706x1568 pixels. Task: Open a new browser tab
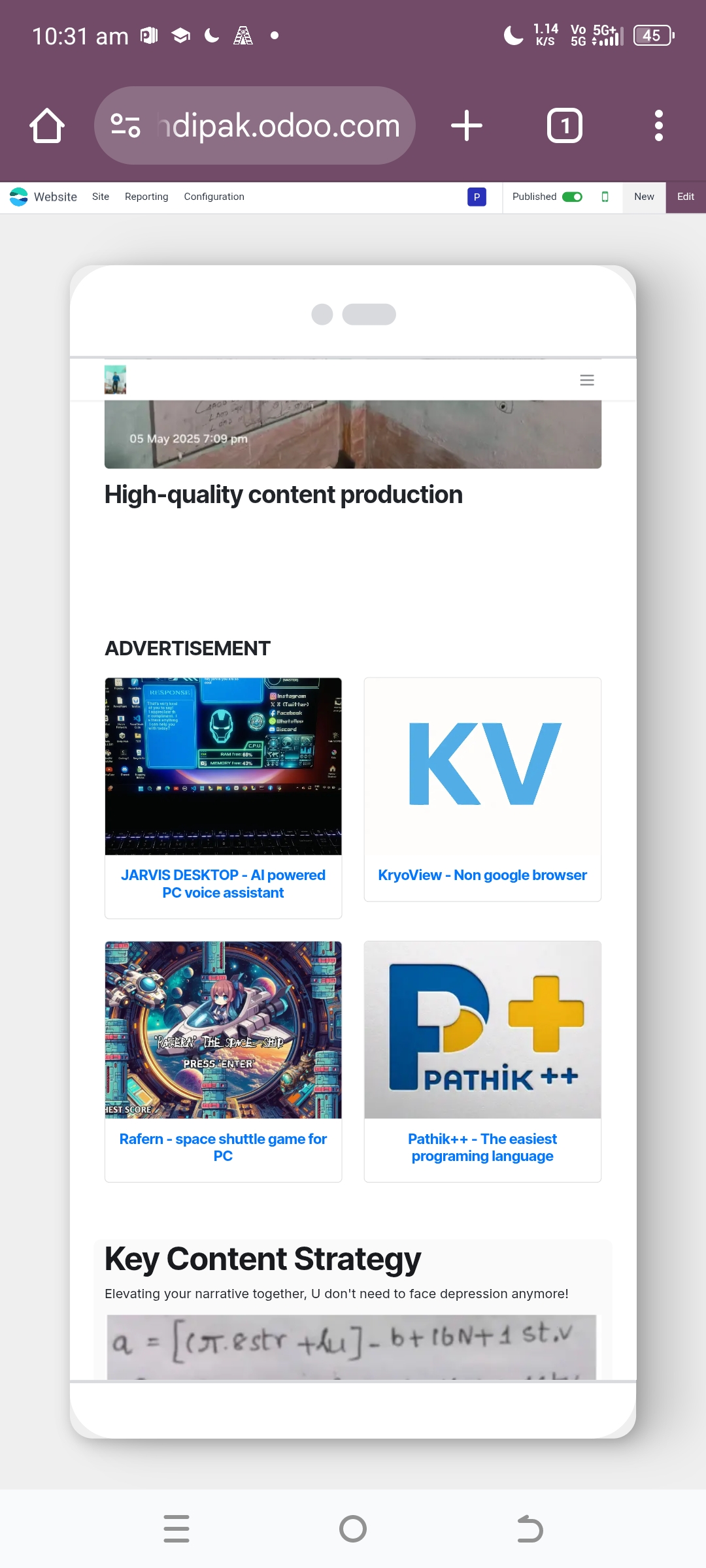point(467,125)
